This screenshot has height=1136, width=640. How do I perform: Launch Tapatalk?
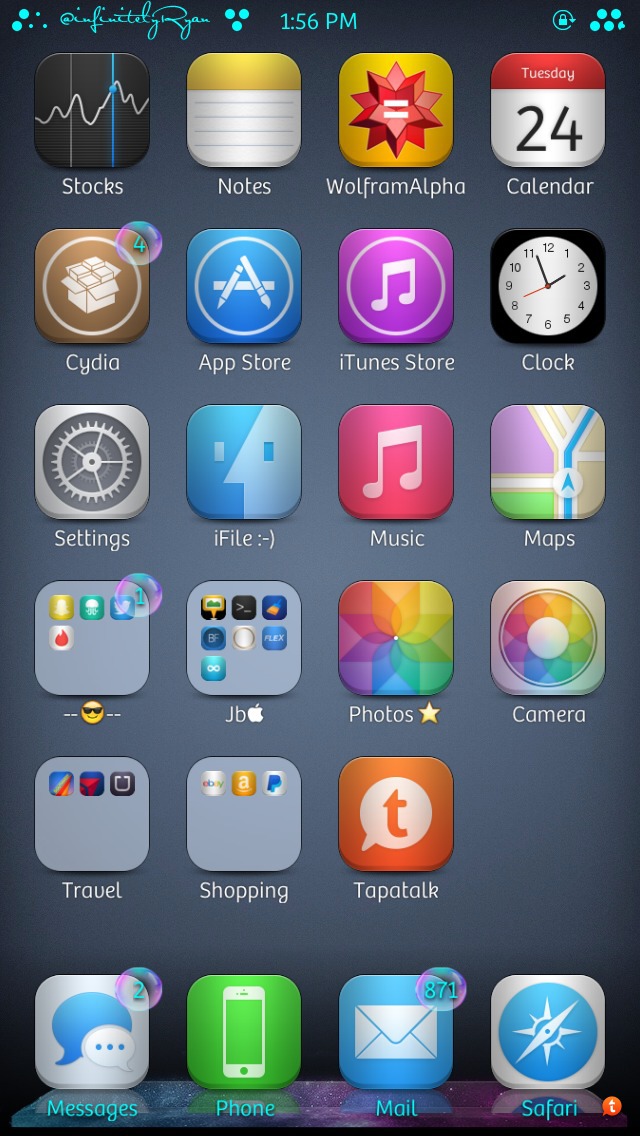click(396, 814)
